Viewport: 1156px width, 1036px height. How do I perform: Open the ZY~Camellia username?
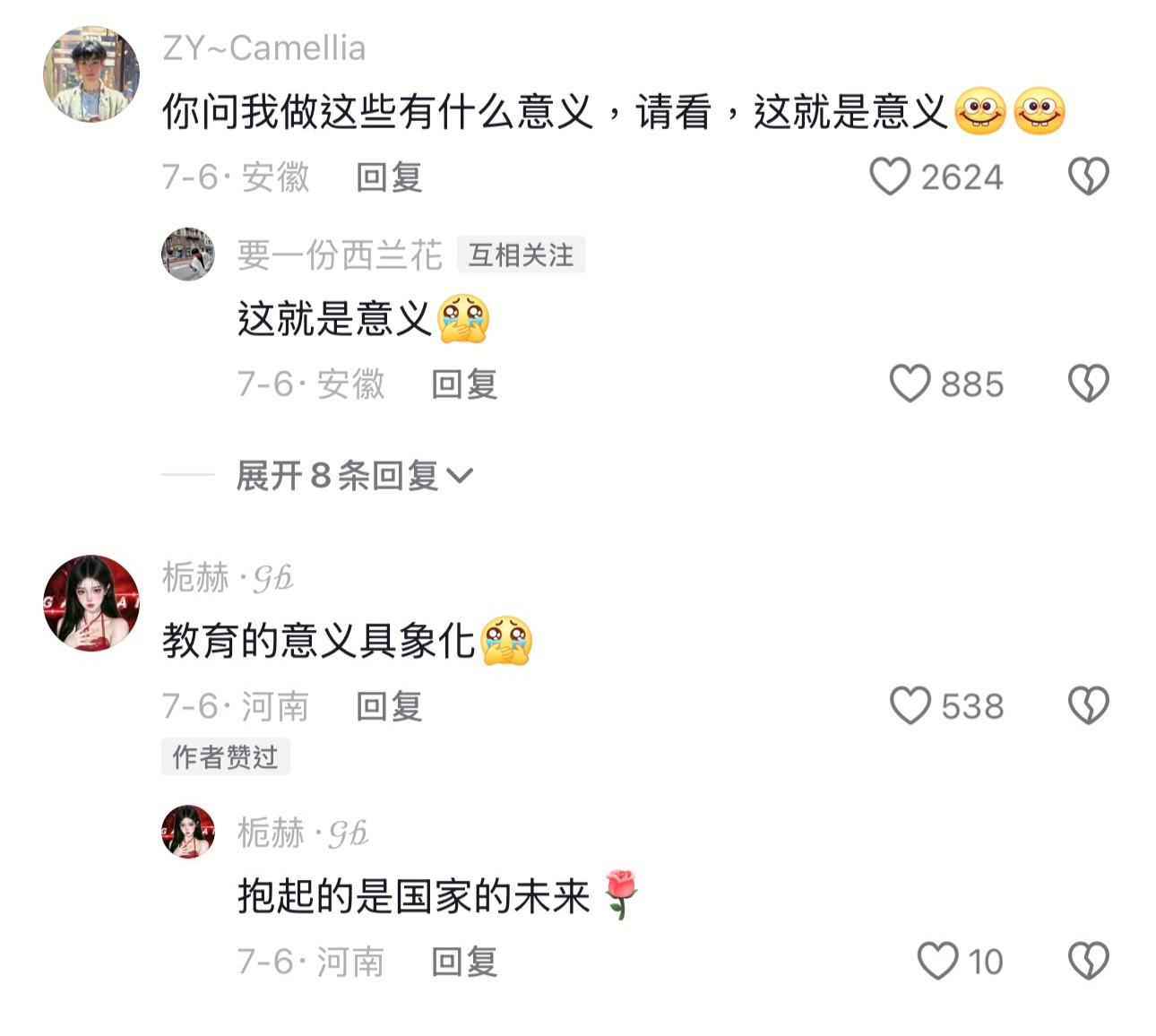tap(263, 48)
